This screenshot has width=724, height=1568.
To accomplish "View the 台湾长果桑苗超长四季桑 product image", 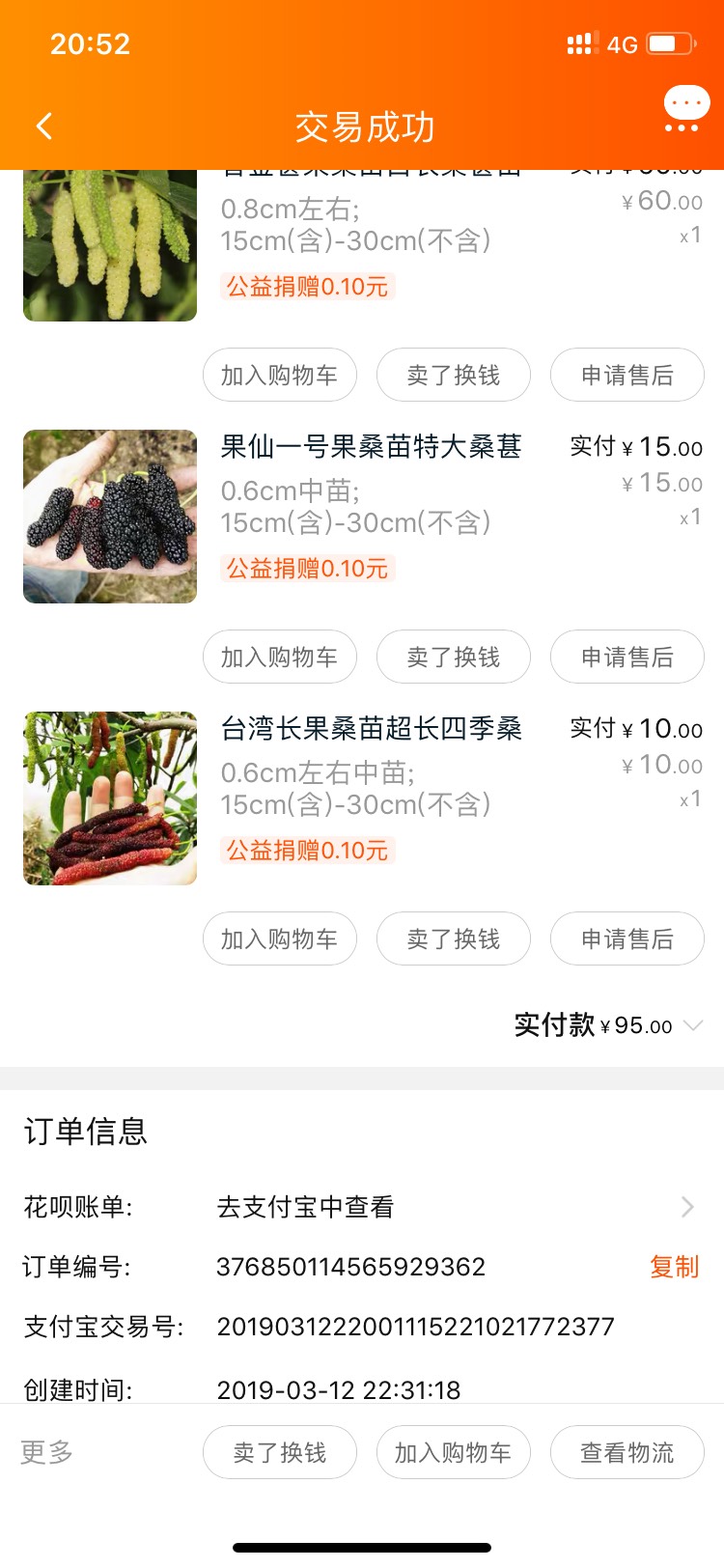I will coord(110,798).
